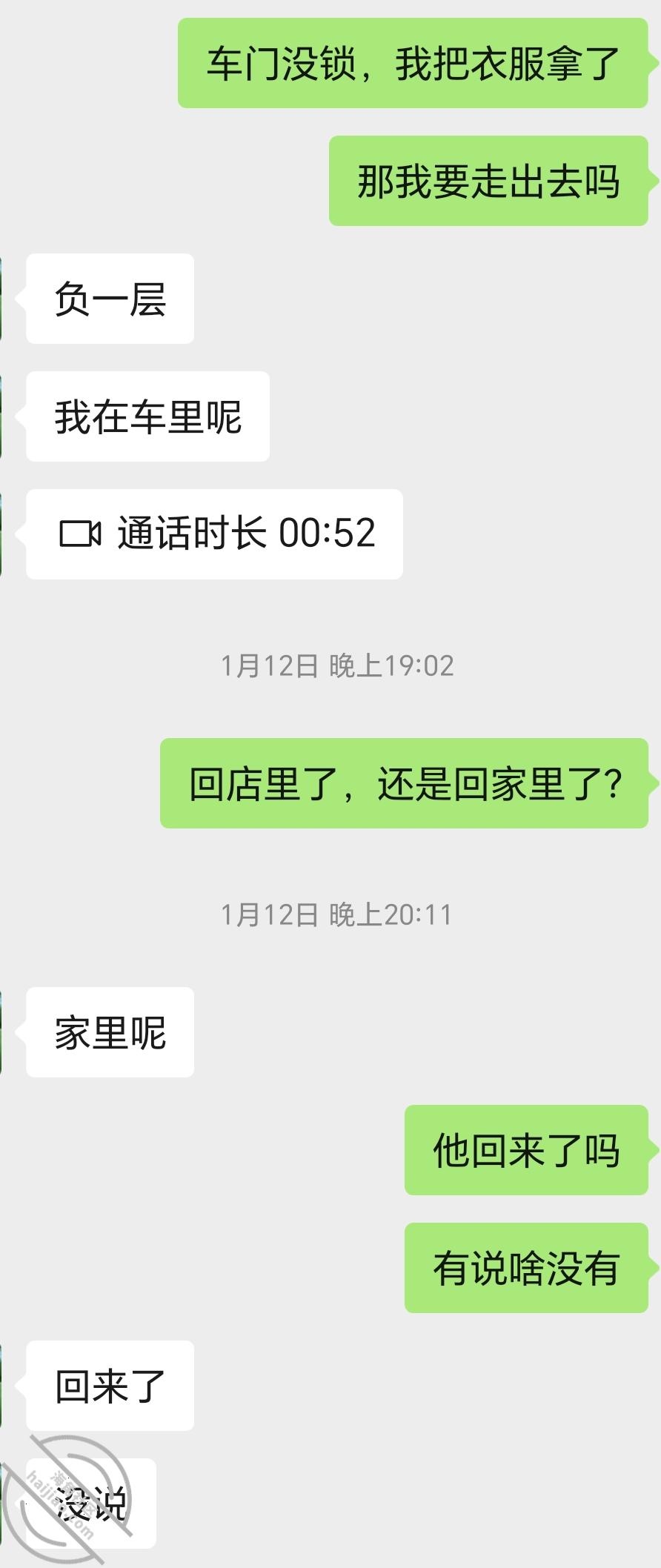Click the 他回来了吗 green message
The image size is (661, 1568).
point(526,1149)
